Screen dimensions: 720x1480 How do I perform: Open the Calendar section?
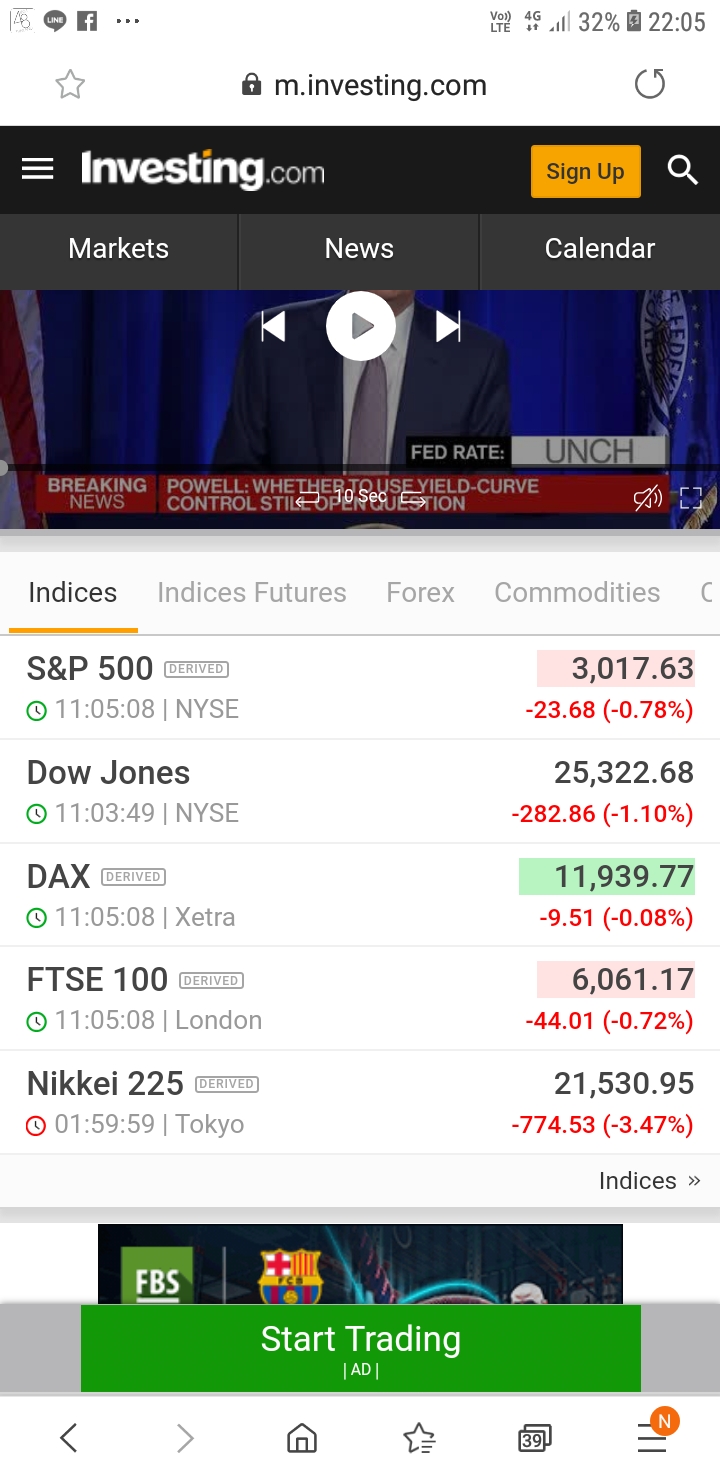[600, 249]
